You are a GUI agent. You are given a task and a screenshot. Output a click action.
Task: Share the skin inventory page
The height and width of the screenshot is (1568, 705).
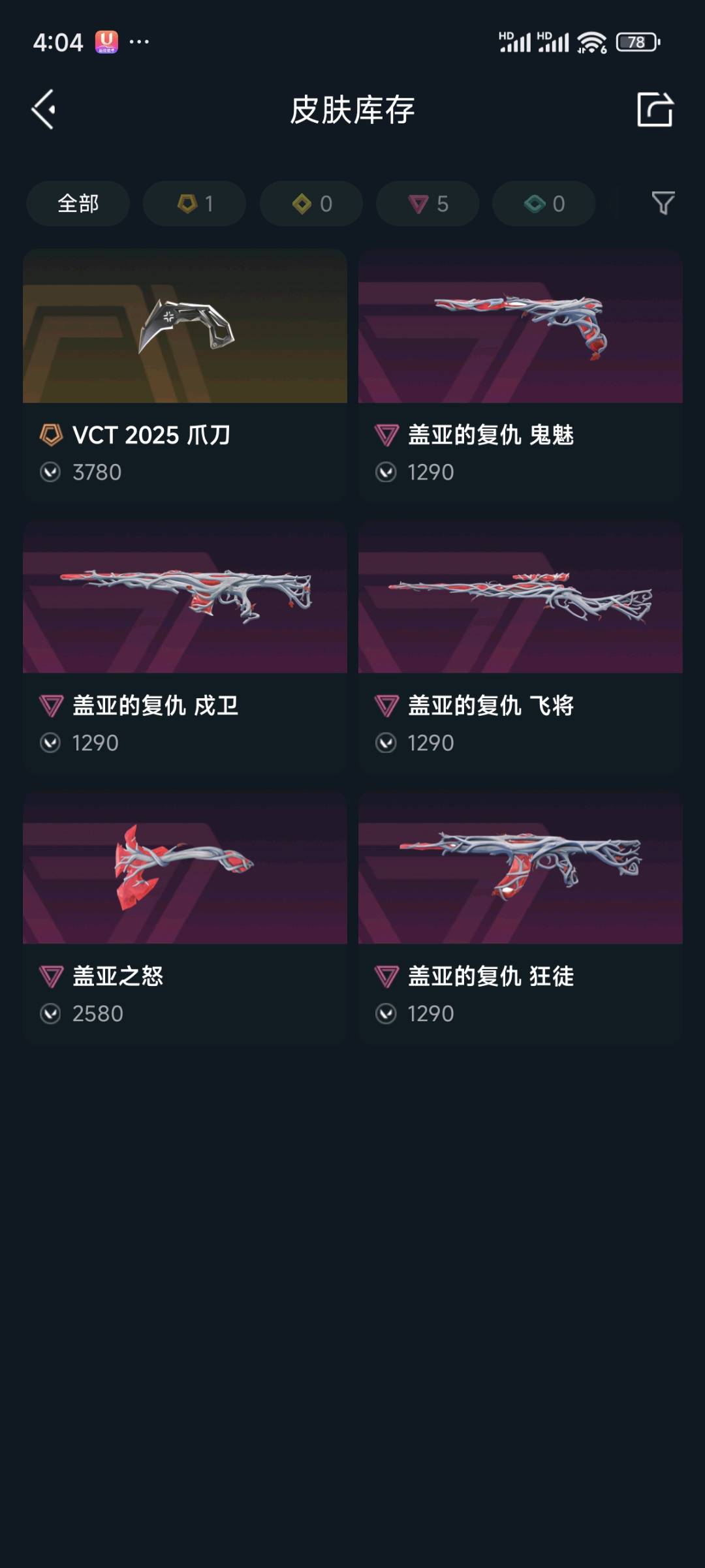coord(655,109)
